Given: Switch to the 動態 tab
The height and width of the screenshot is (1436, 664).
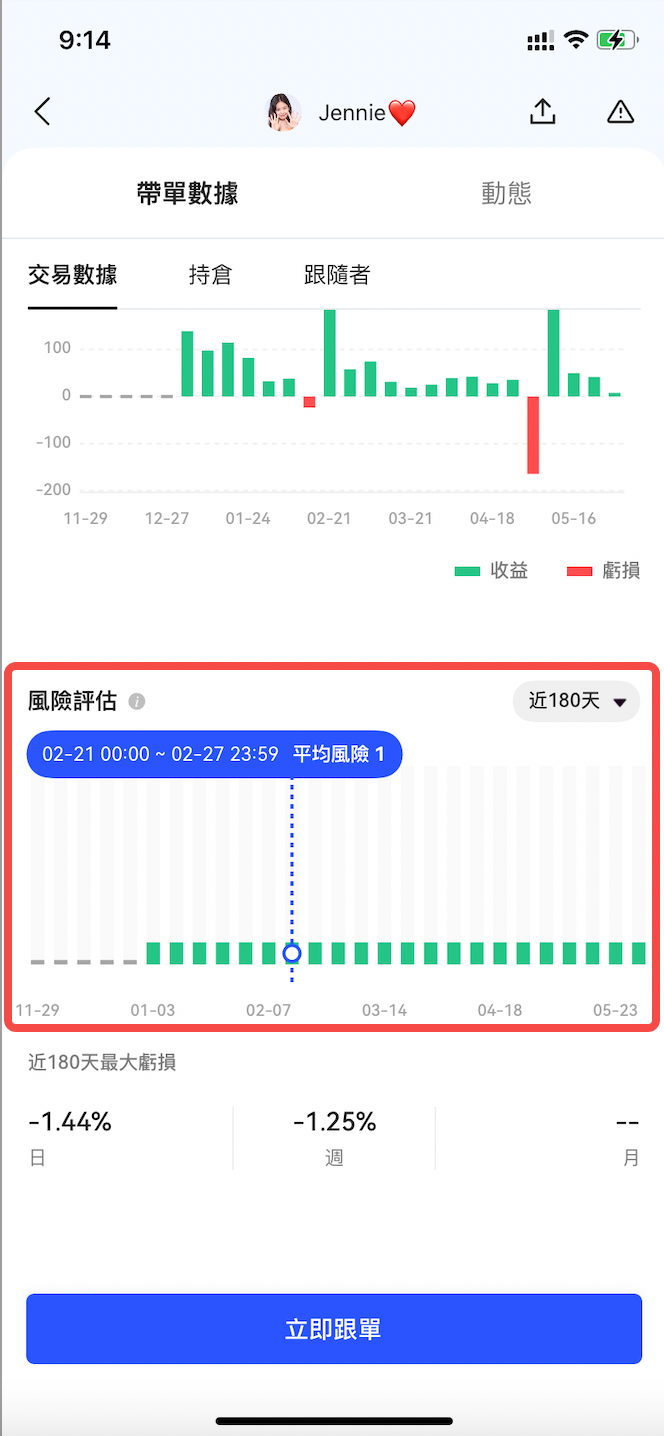Looking at the screenshot, I should tap(506, 193).
